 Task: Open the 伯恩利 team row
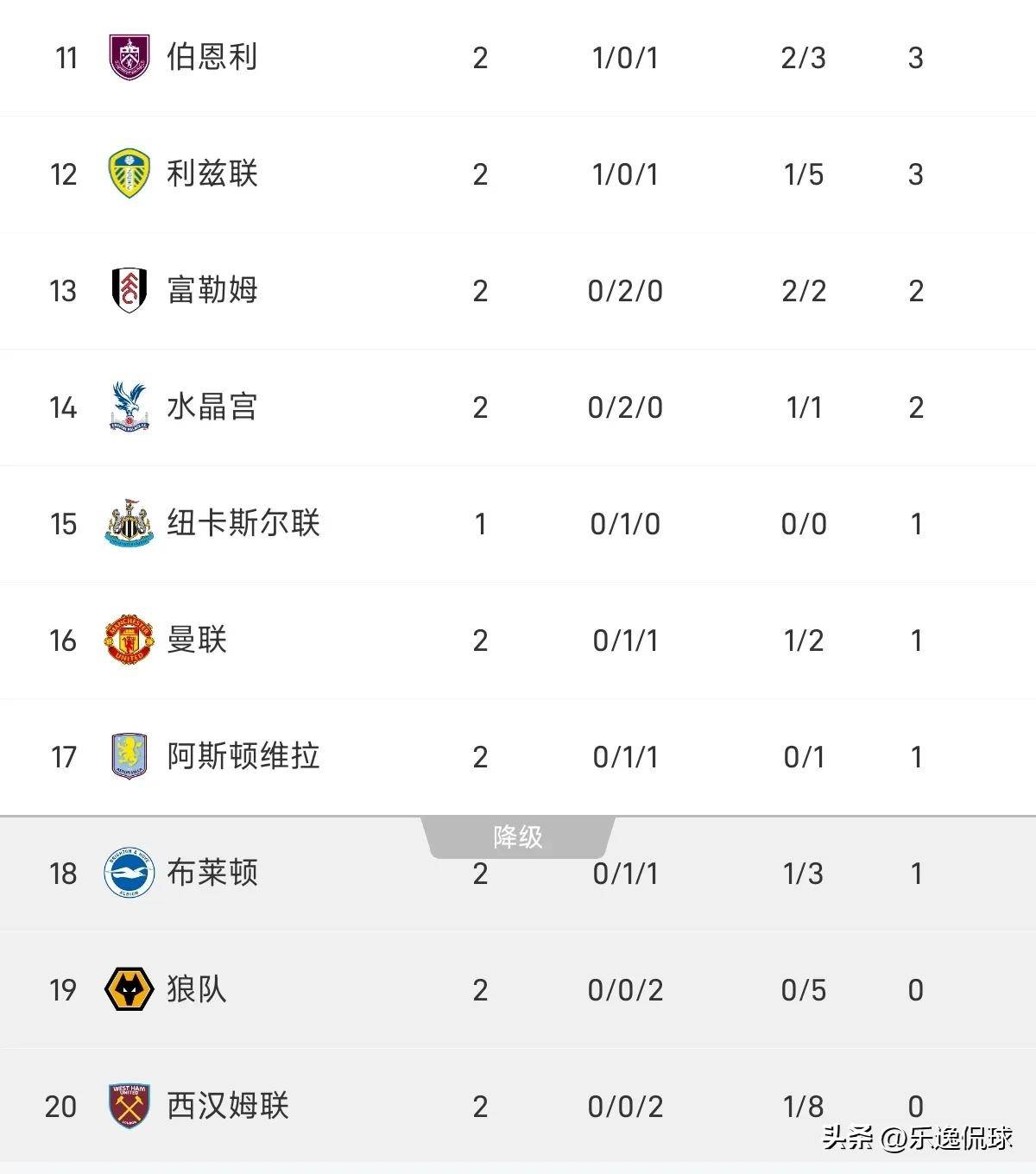pyautogui.click(x=212, y=58)
